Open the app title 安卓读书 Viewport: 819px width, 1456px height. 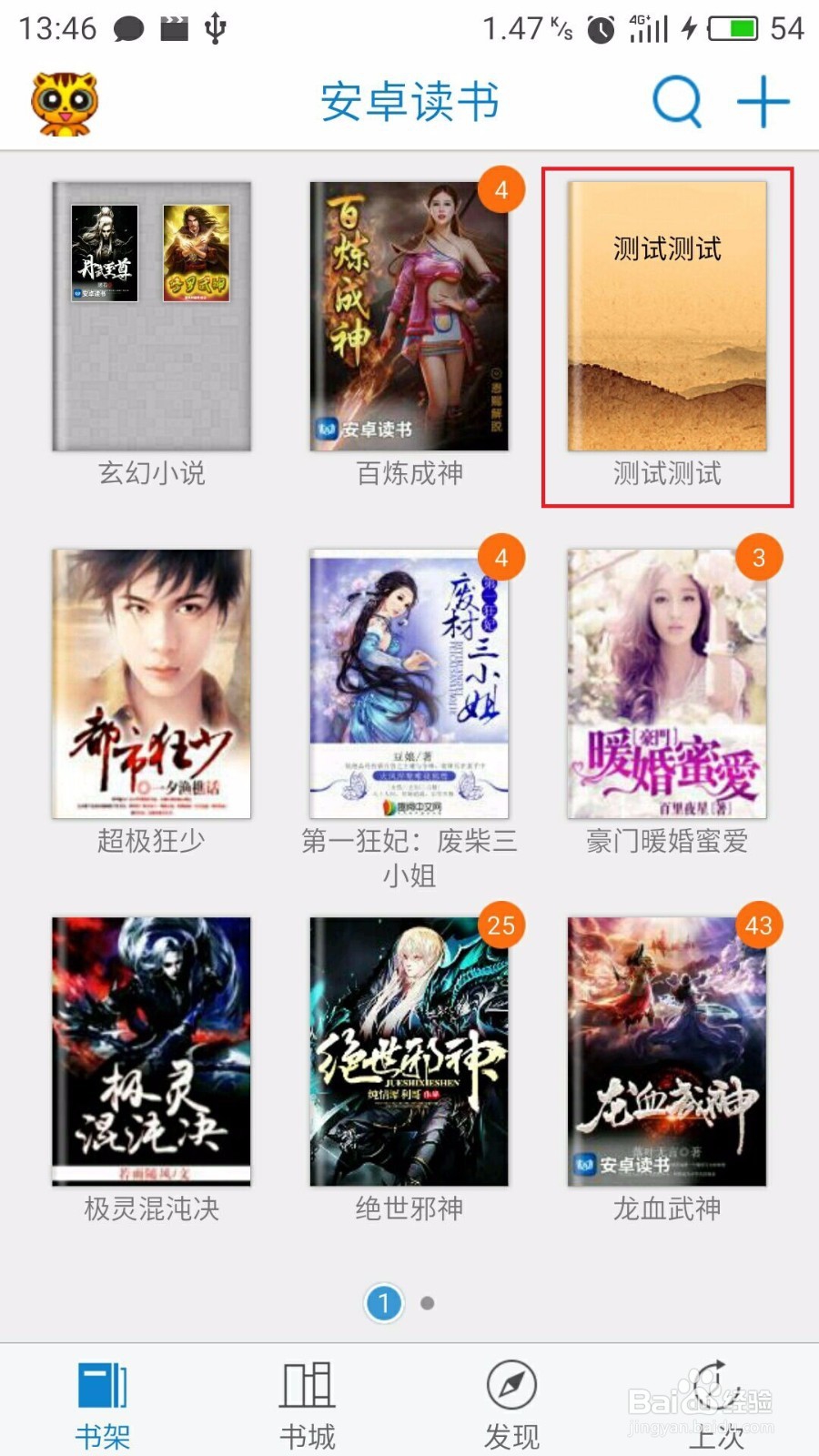pos(409,103)
